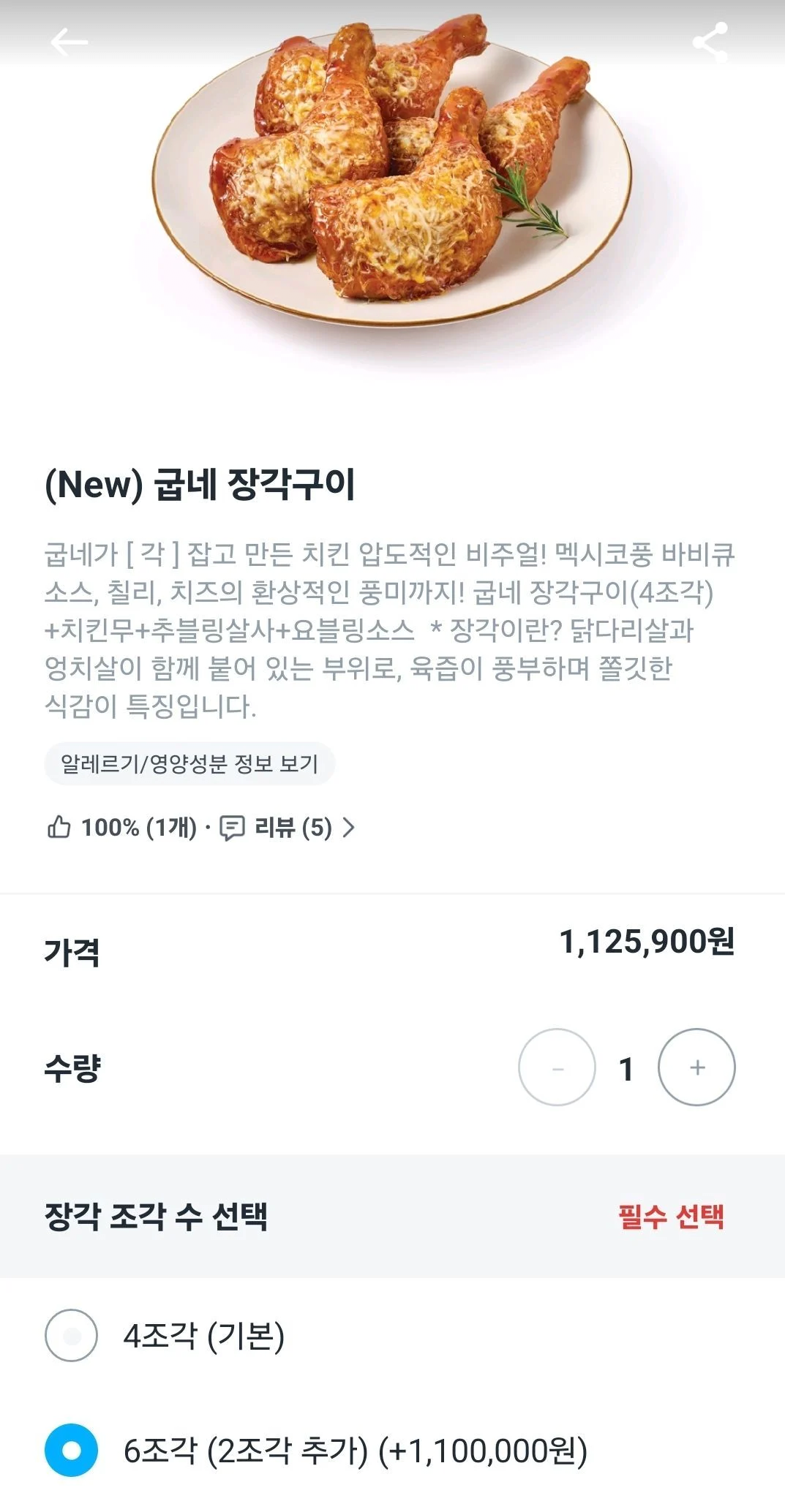Click the chevron next to 리뷰 (5)
Viewport: 785px width, 1512px height.
click(x=349, y=827)
